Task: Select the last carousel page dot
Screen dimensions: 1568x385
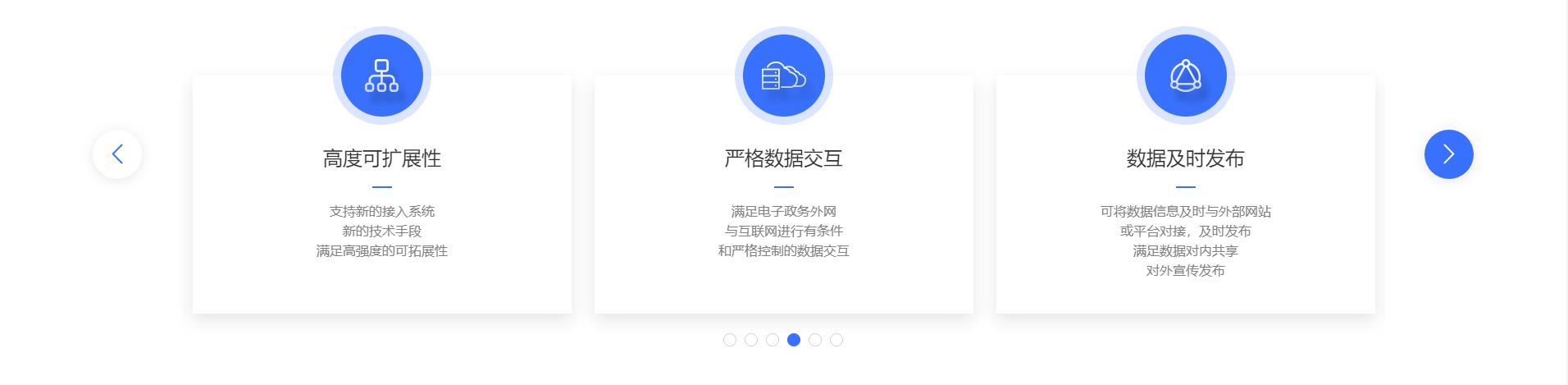Action: point(836,340)
